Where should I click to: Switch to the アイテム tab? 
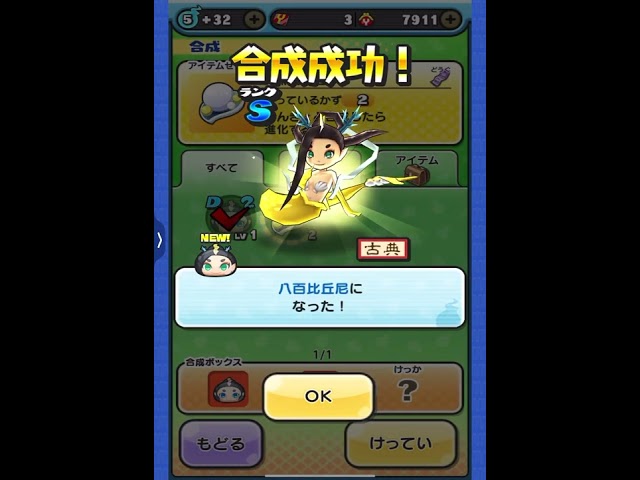point(415,163)
